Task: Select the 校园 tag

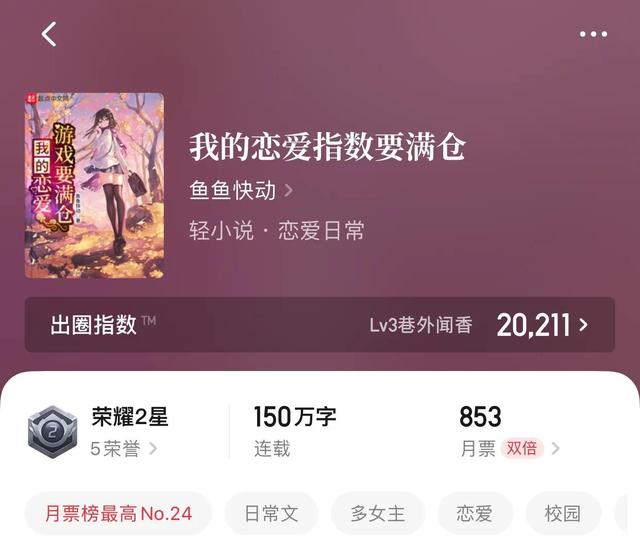Action: coord(563,514)
